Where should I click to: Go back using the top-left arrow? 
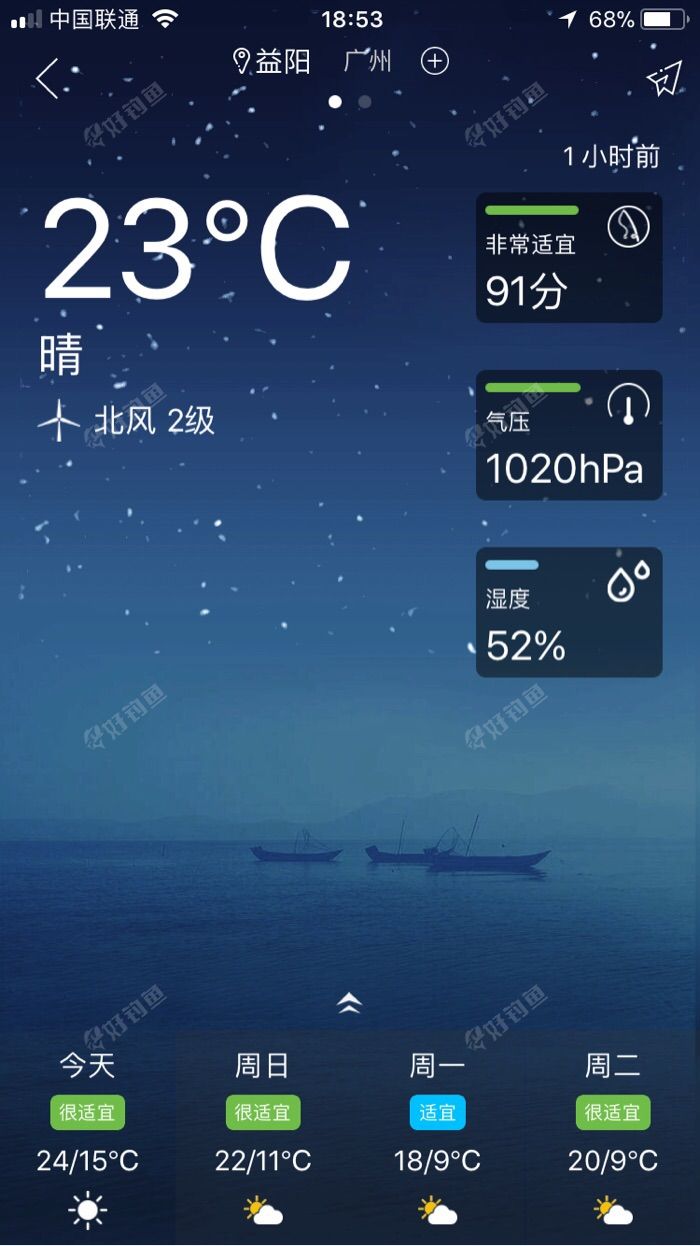tap(47, 78)
